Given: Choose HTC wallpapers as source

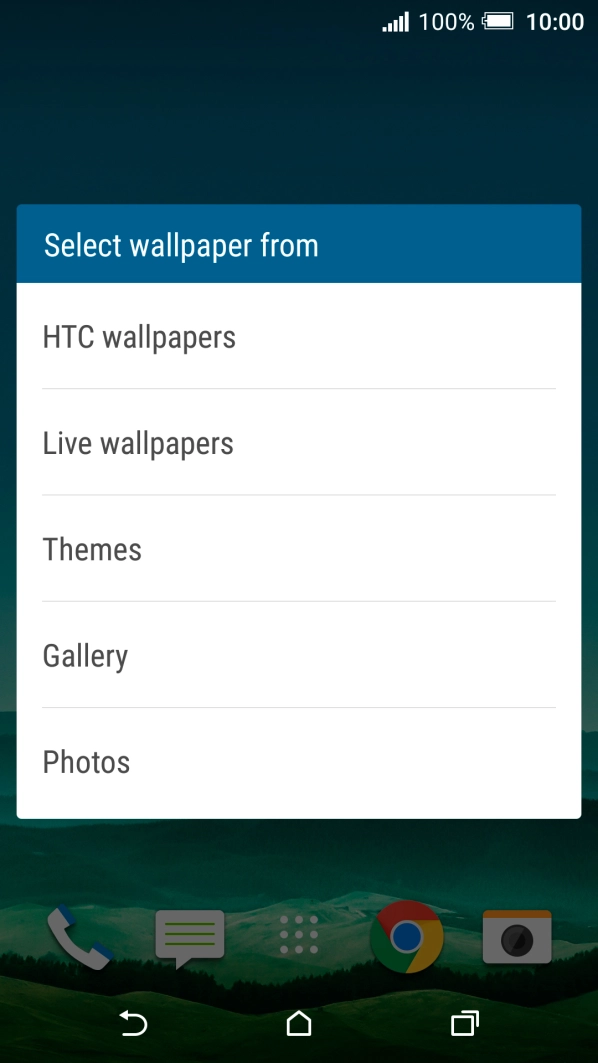Looking at the screenshot, I should tap(299, 336).
